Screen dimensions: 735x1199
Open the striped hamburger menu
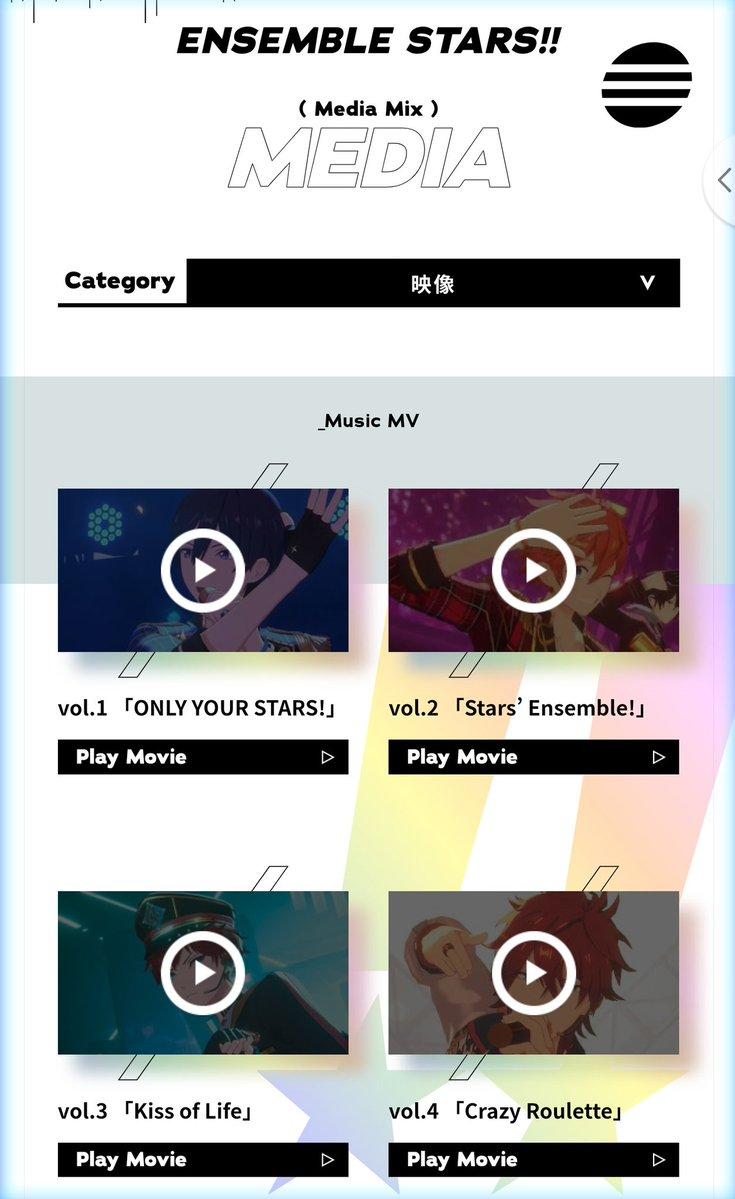(647, 85)
